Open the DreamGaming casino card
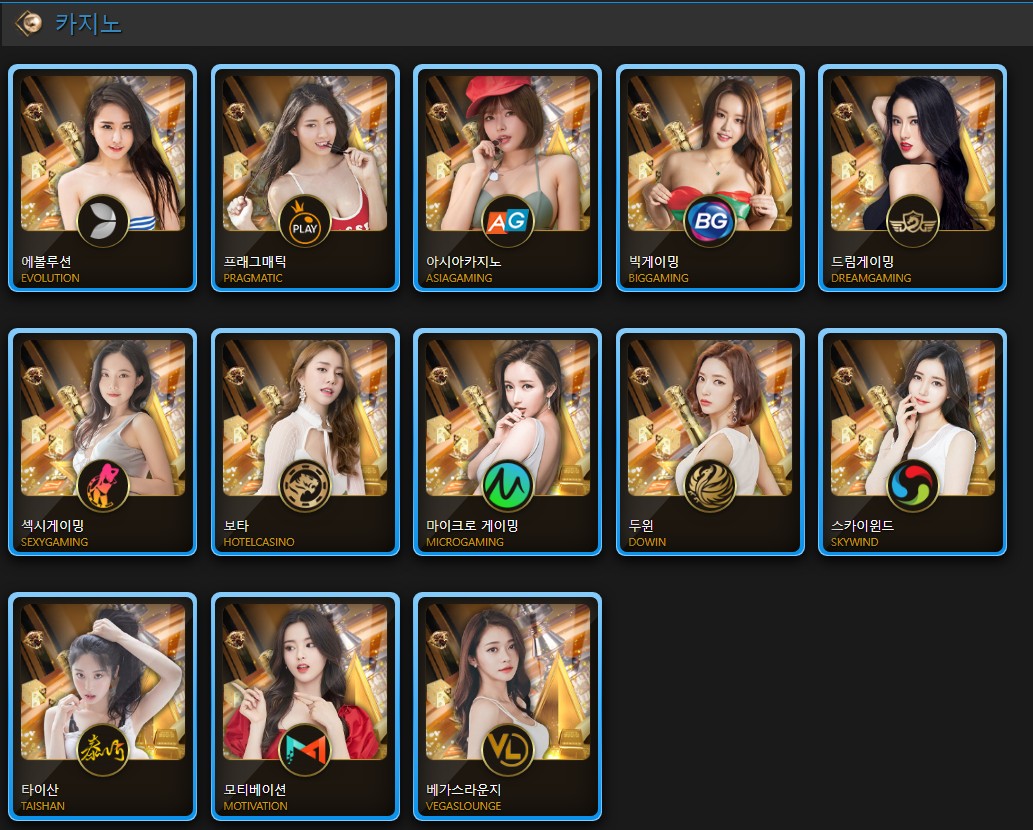 coord(912,178)
